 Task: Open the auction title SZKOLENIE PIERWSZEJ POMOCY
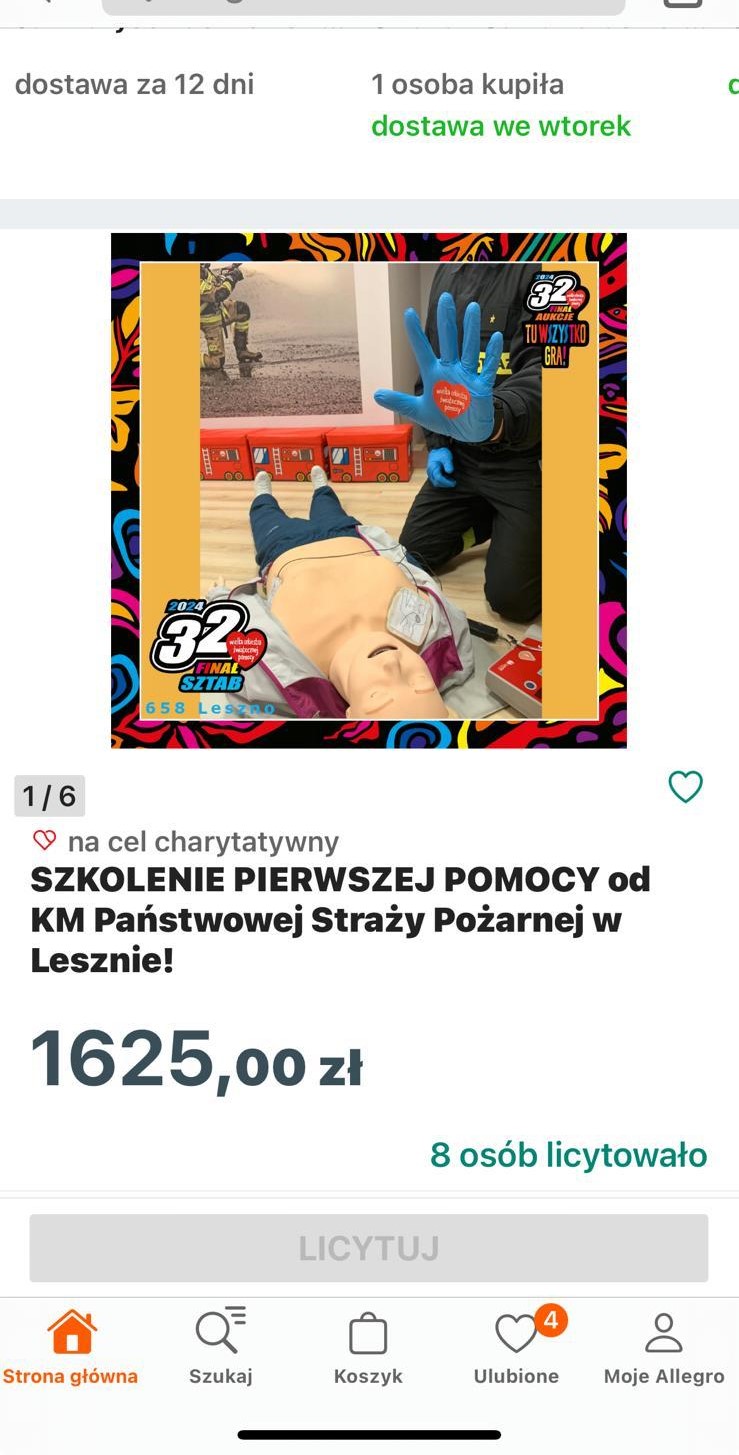(x=340, y=919)
